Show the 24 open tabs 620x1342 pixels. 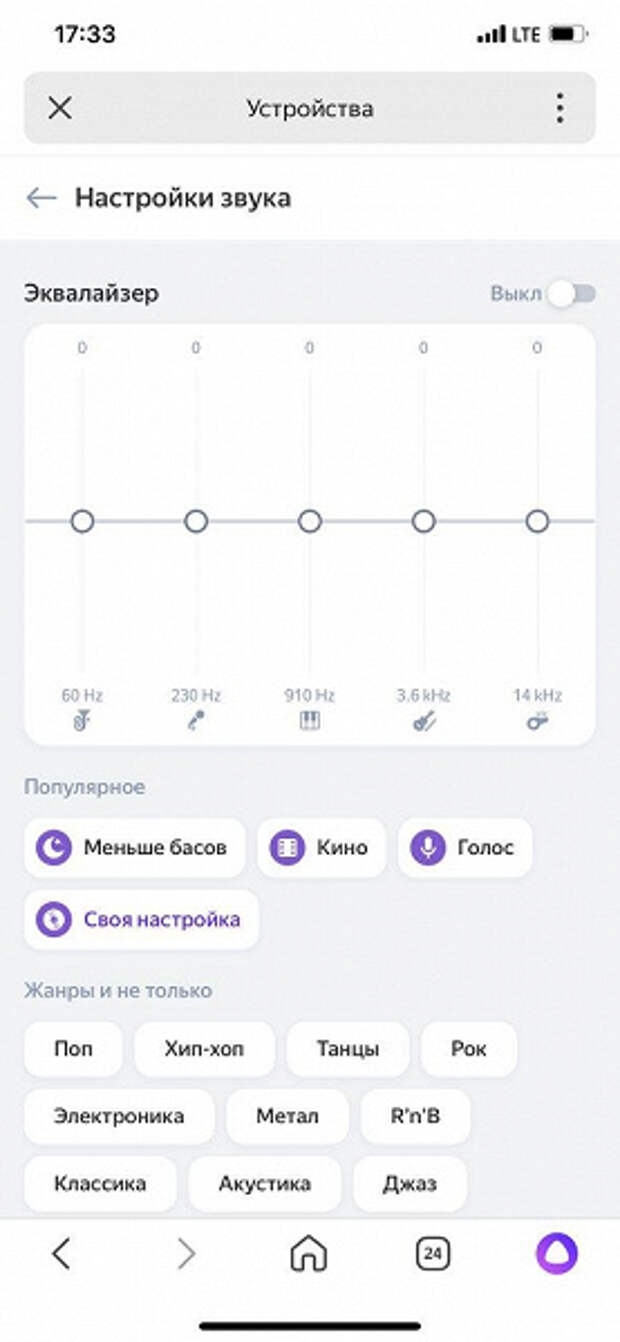pos(434,1254)
